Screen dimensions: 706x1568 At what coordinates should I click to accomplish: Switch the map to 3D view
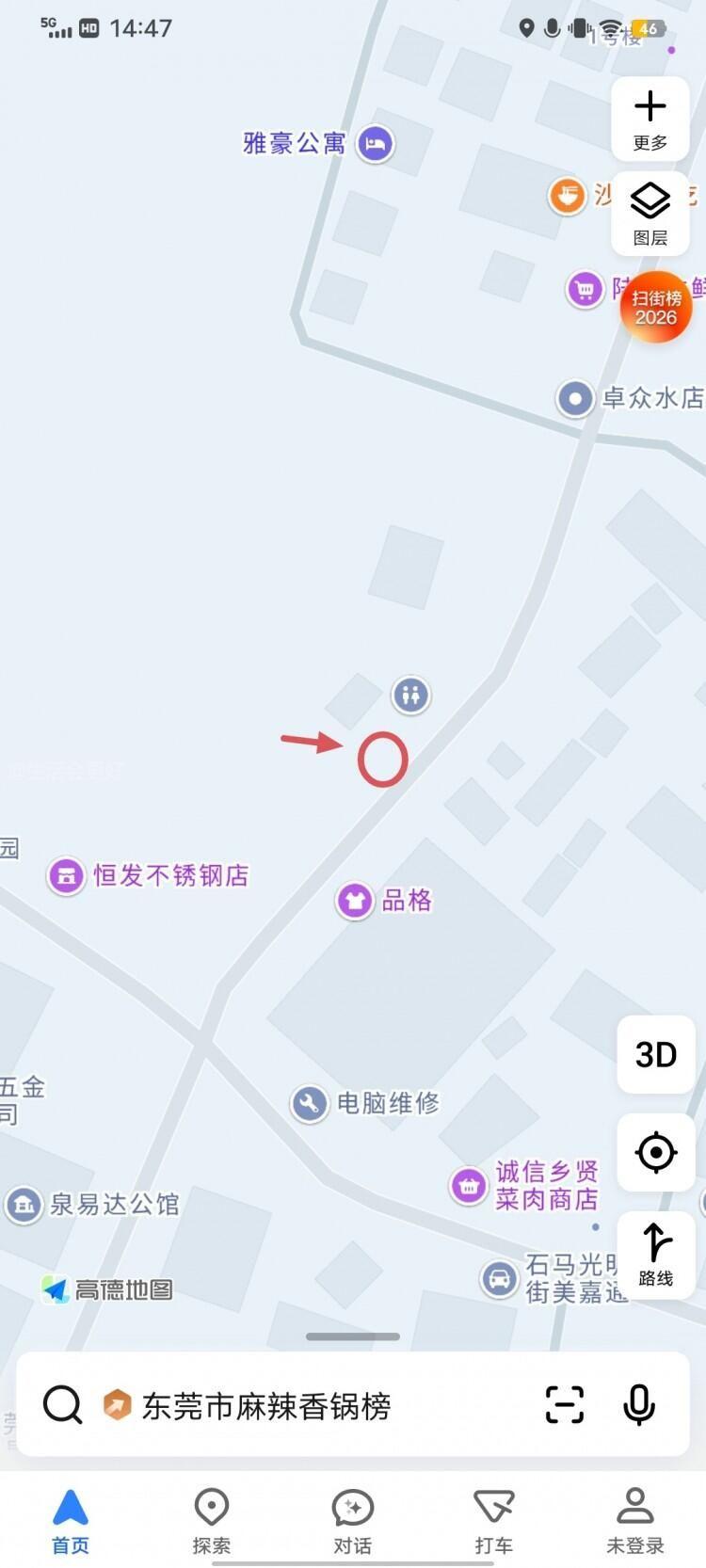click(655, 1054)
